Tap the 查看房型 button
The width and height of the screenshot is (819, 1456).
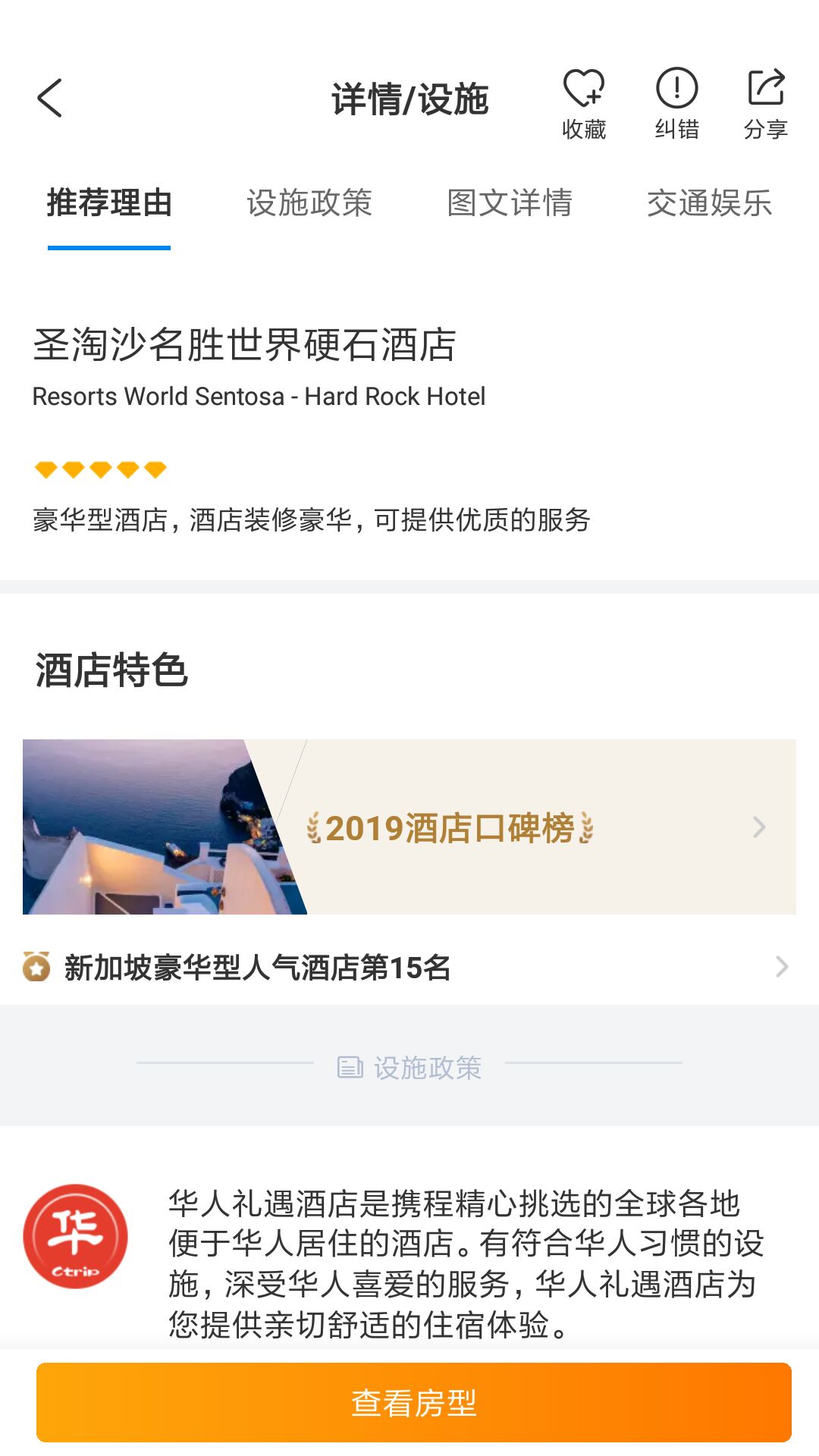pyautogui.click(x=414, y=1403)
